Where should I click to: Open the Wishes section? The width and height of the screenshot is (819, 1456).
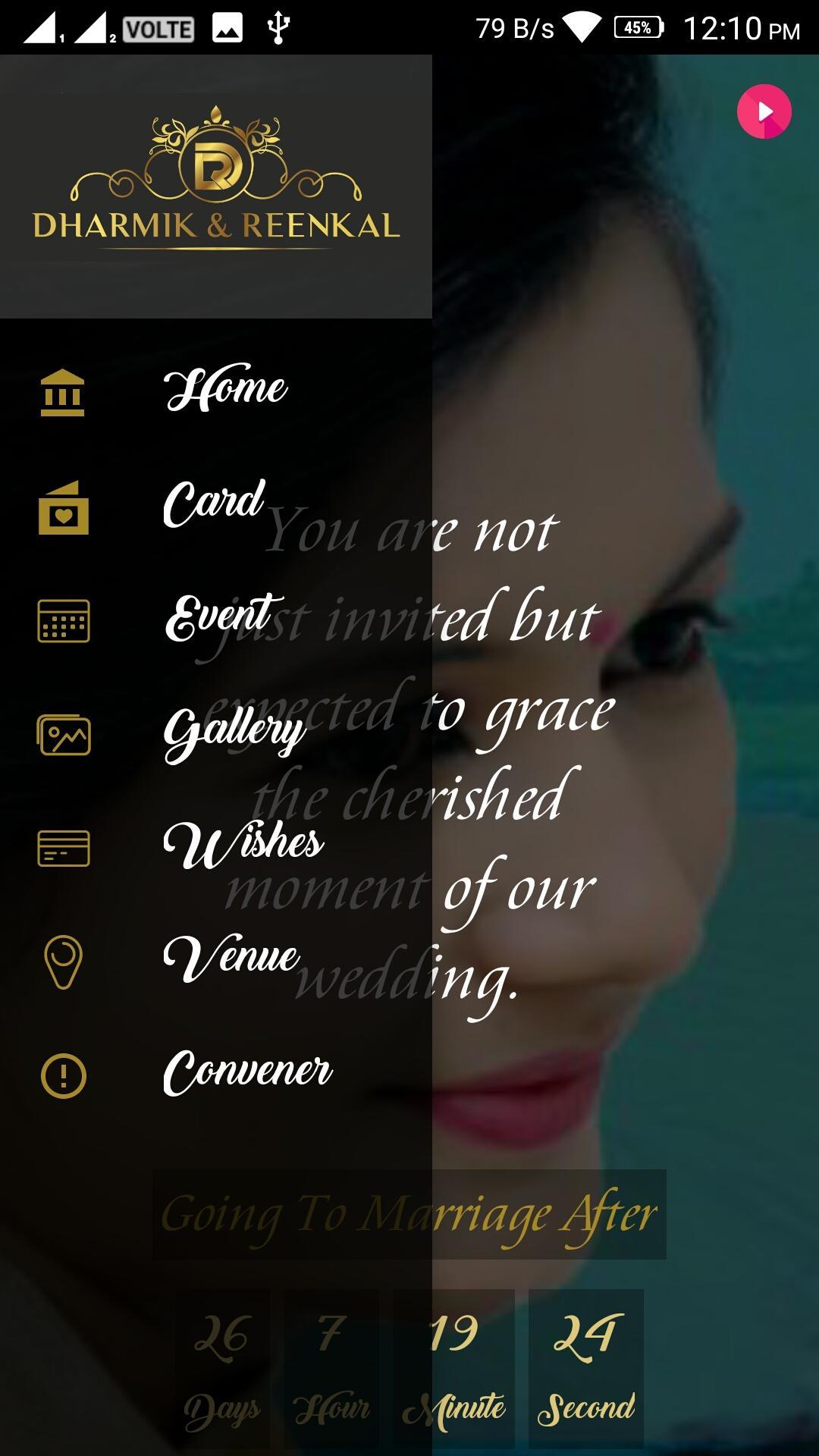[243, 846]
